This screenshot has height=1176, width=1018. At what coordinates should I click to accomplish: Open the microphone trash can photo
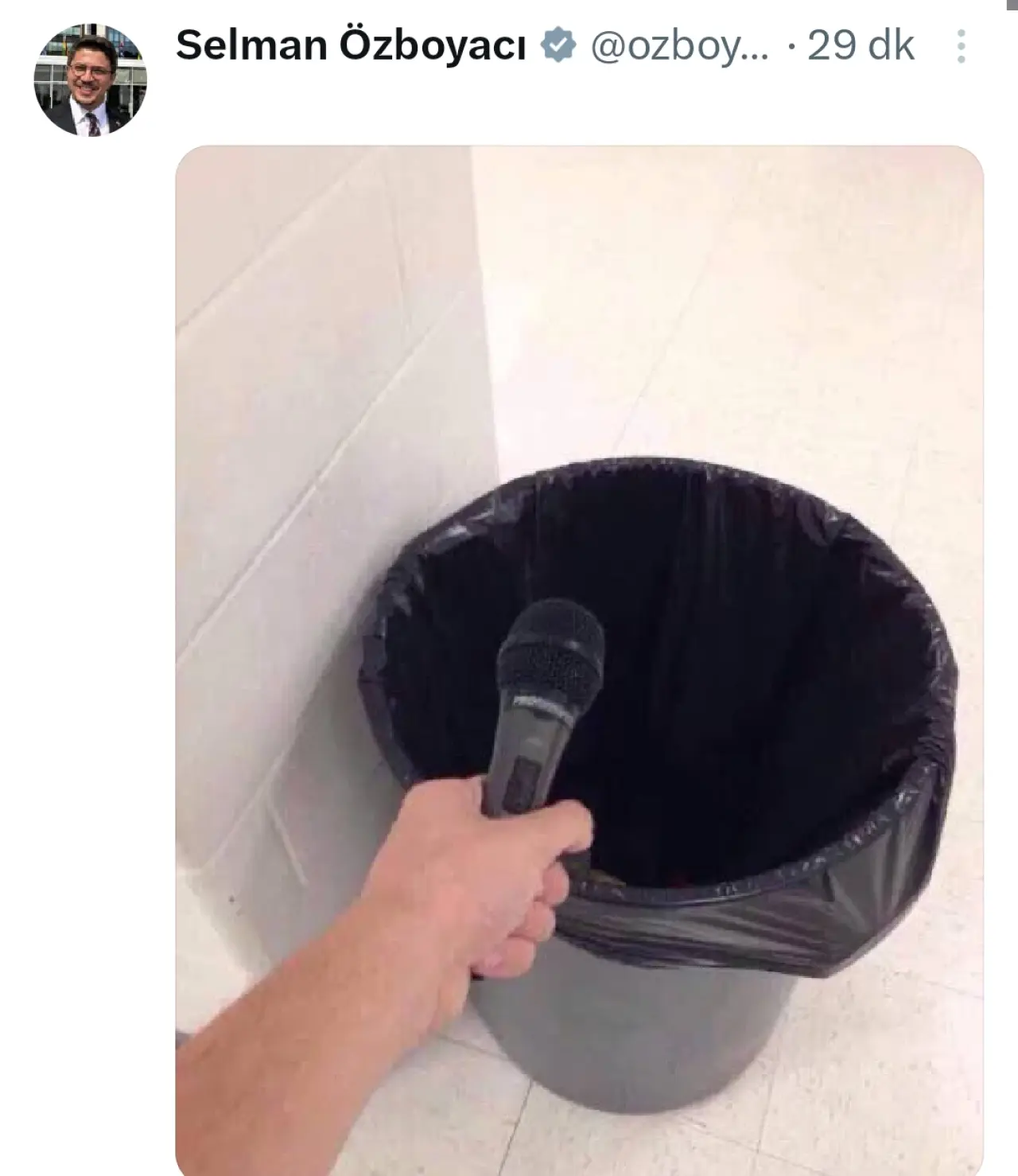point(579,659)
